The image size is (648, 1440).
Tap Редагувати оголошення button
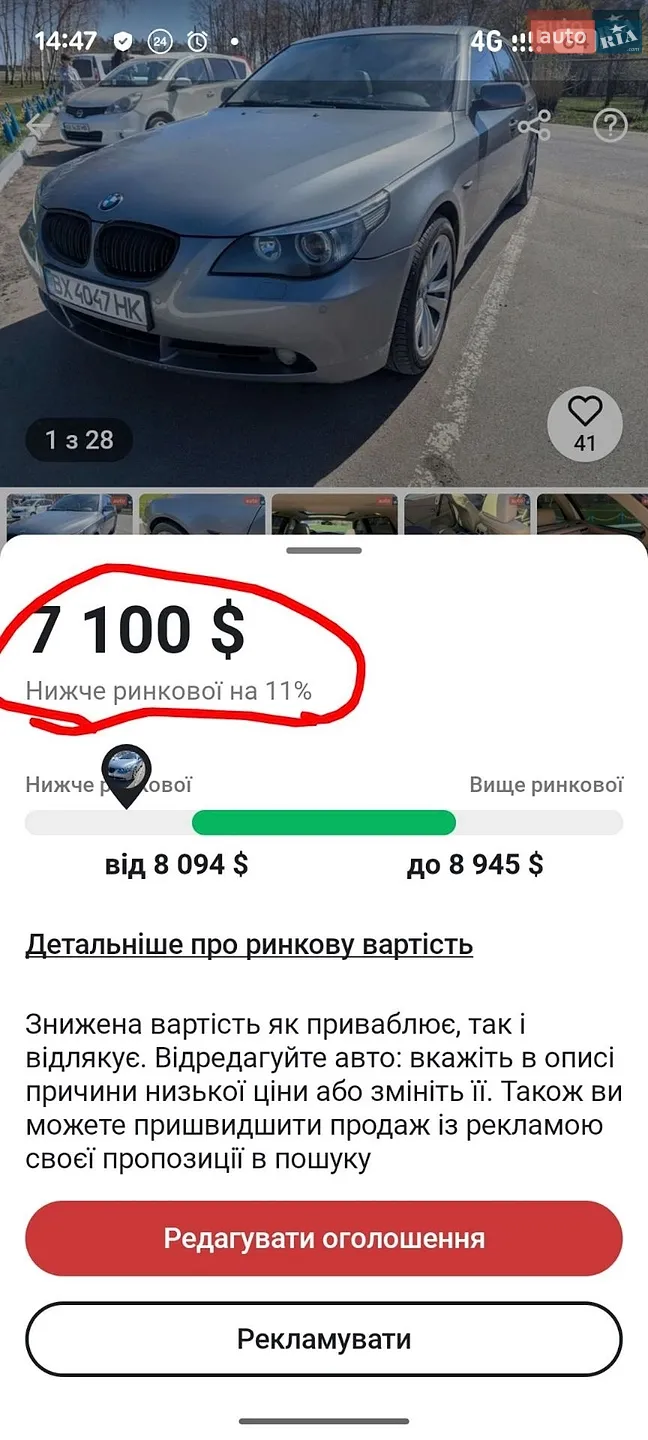coord(324,1239)
